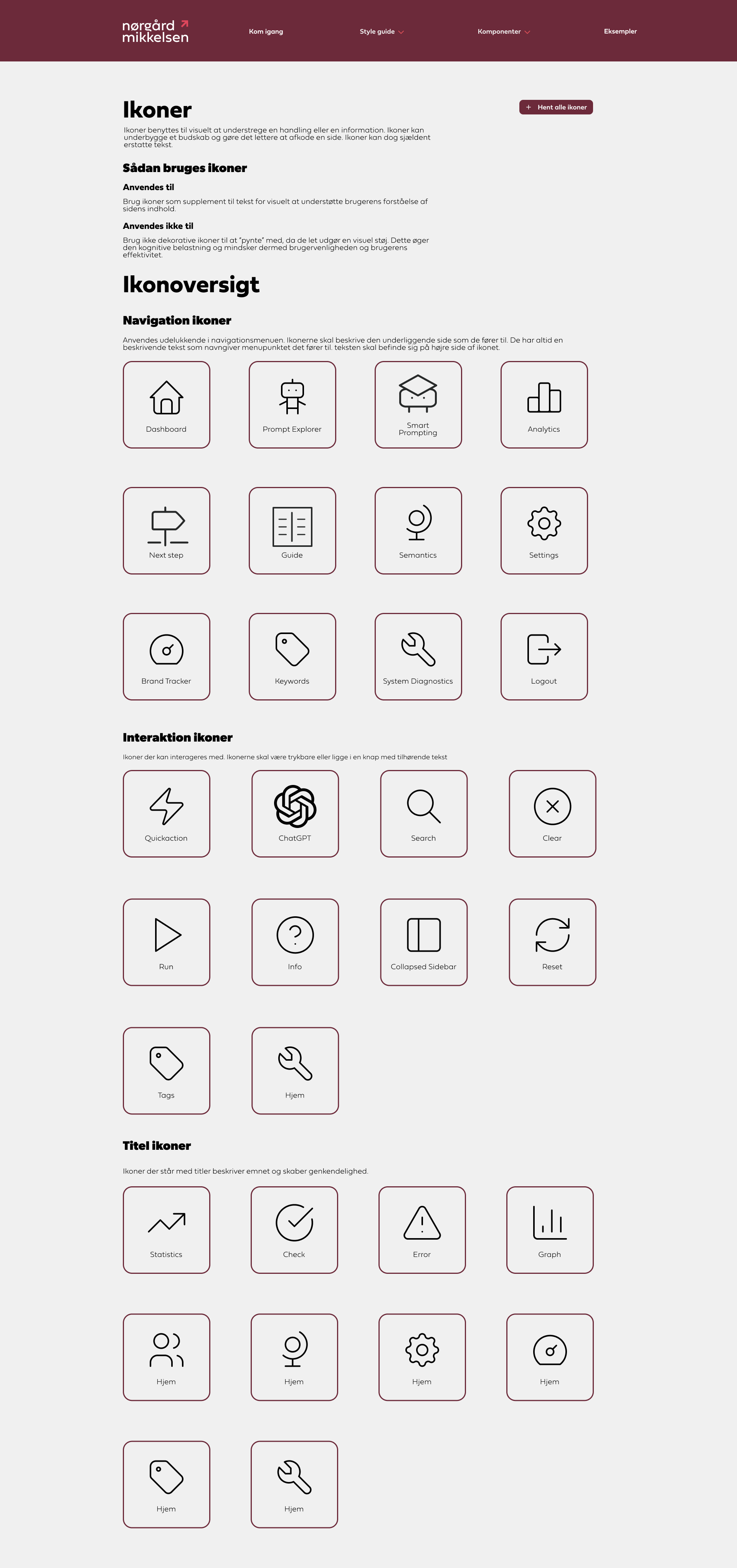Select the Brand Tracker icon card
Image resolution: width=737 pixels, height=1568 pixels.
(x=166, y=656)
